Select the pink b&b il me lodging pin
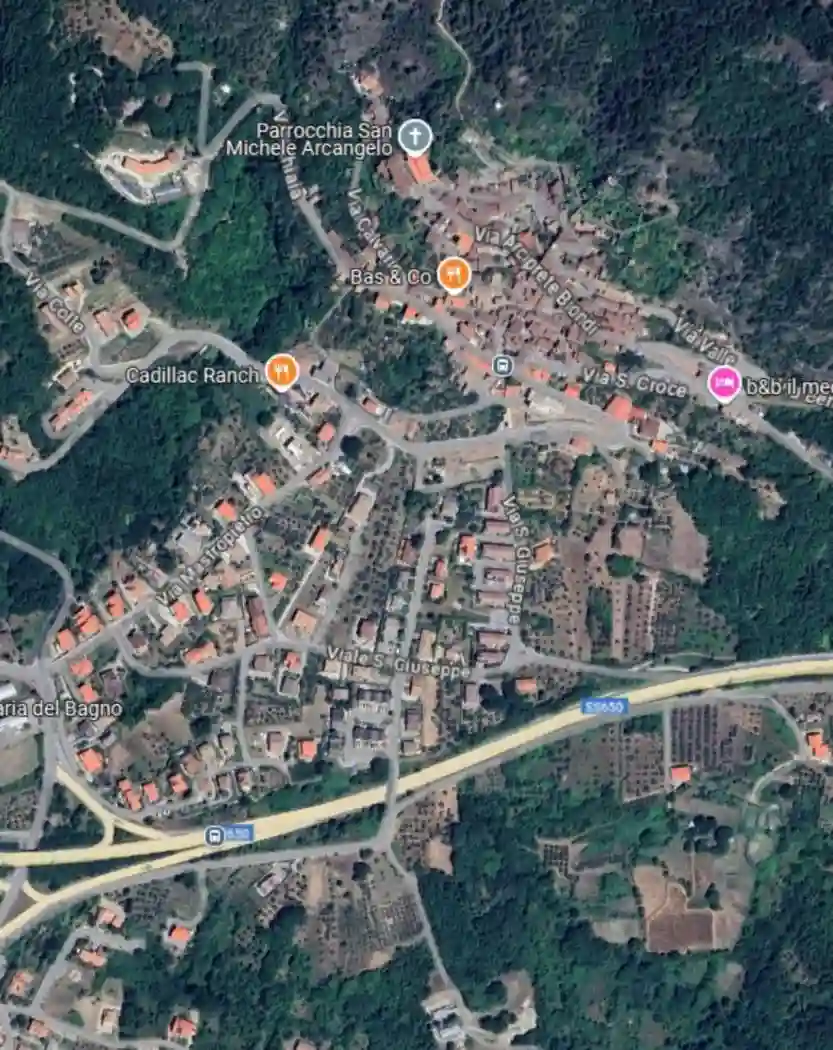The image size is (833, 1050). (722, 383)
